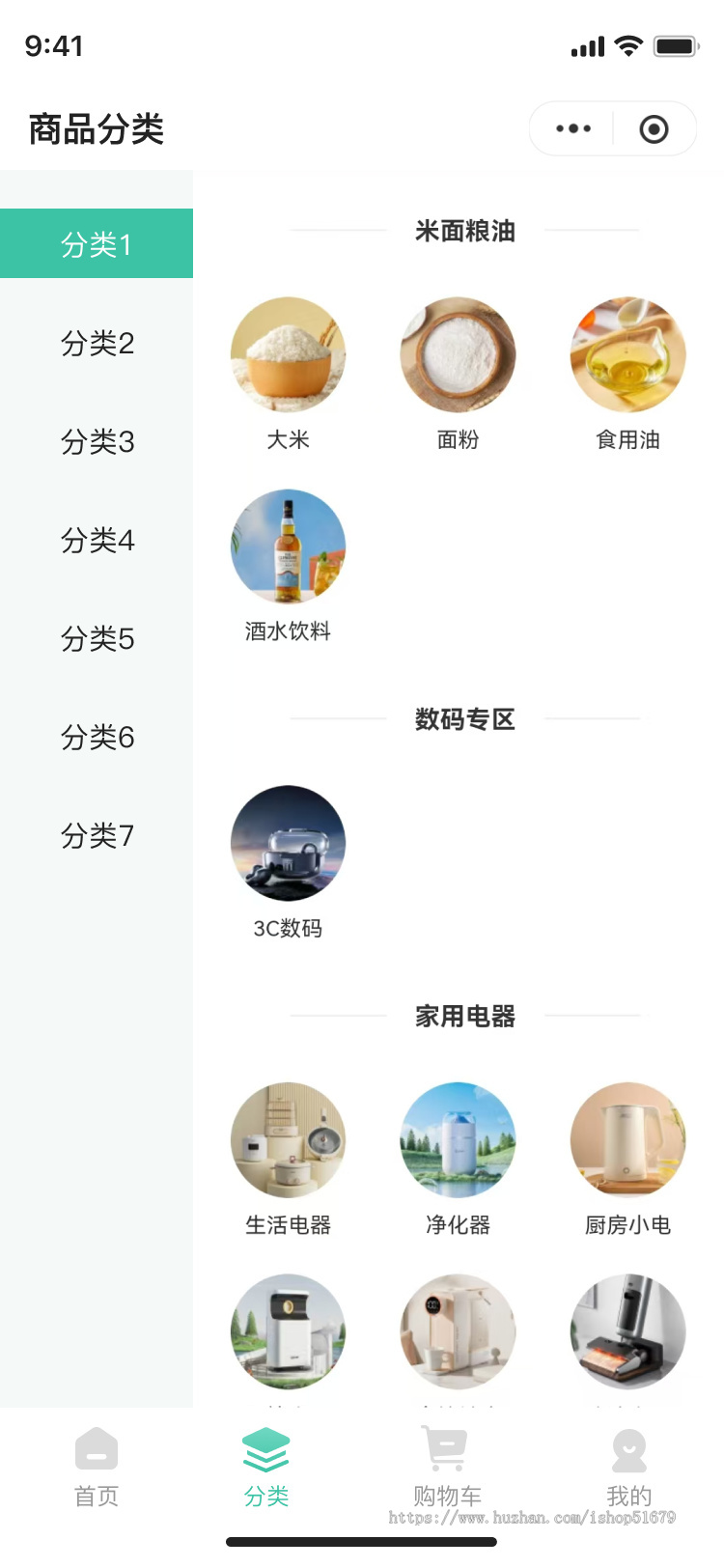Viewport: 724px width, 1568px height.
Task: Open the 面粉 flour category icon
Action: 458,353
